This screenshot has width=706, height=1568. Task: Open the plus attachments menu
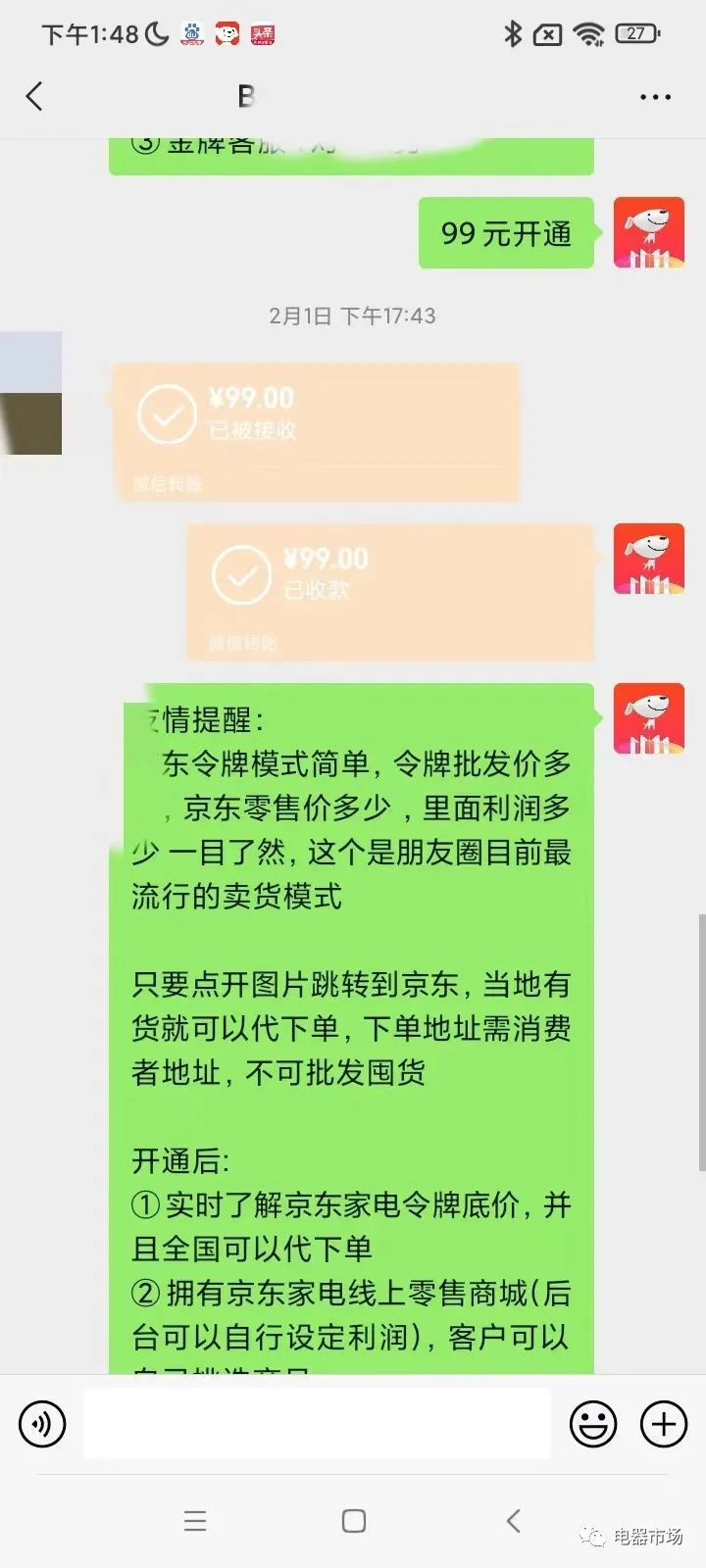pyautogui.click(x=664, y=1423)
